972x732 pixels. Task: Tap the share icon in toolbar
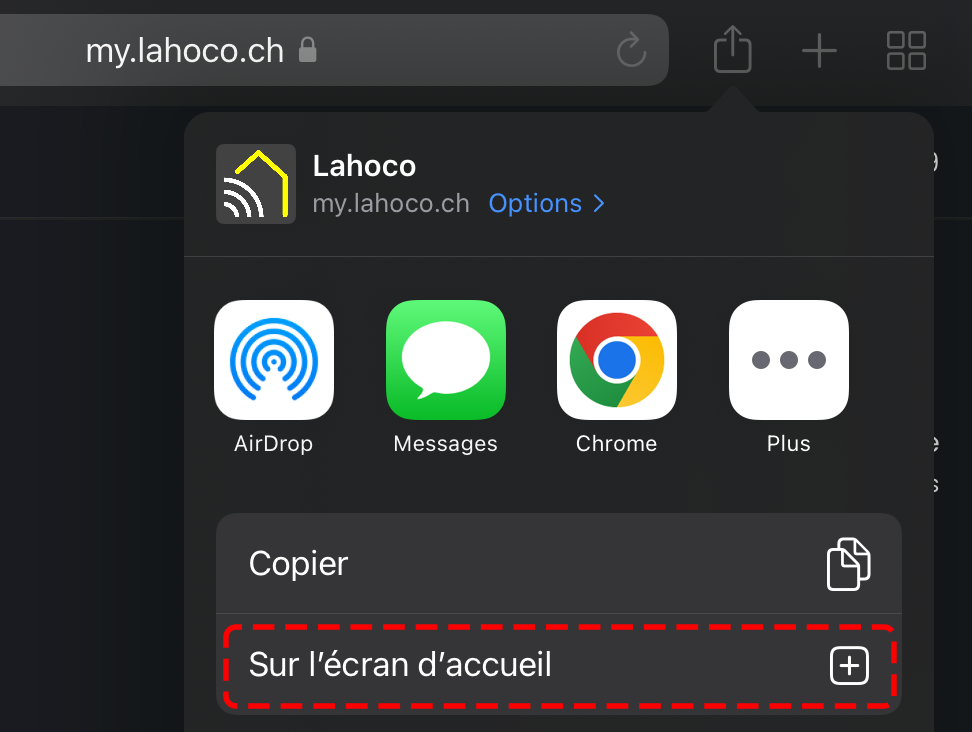coord(732,49)
